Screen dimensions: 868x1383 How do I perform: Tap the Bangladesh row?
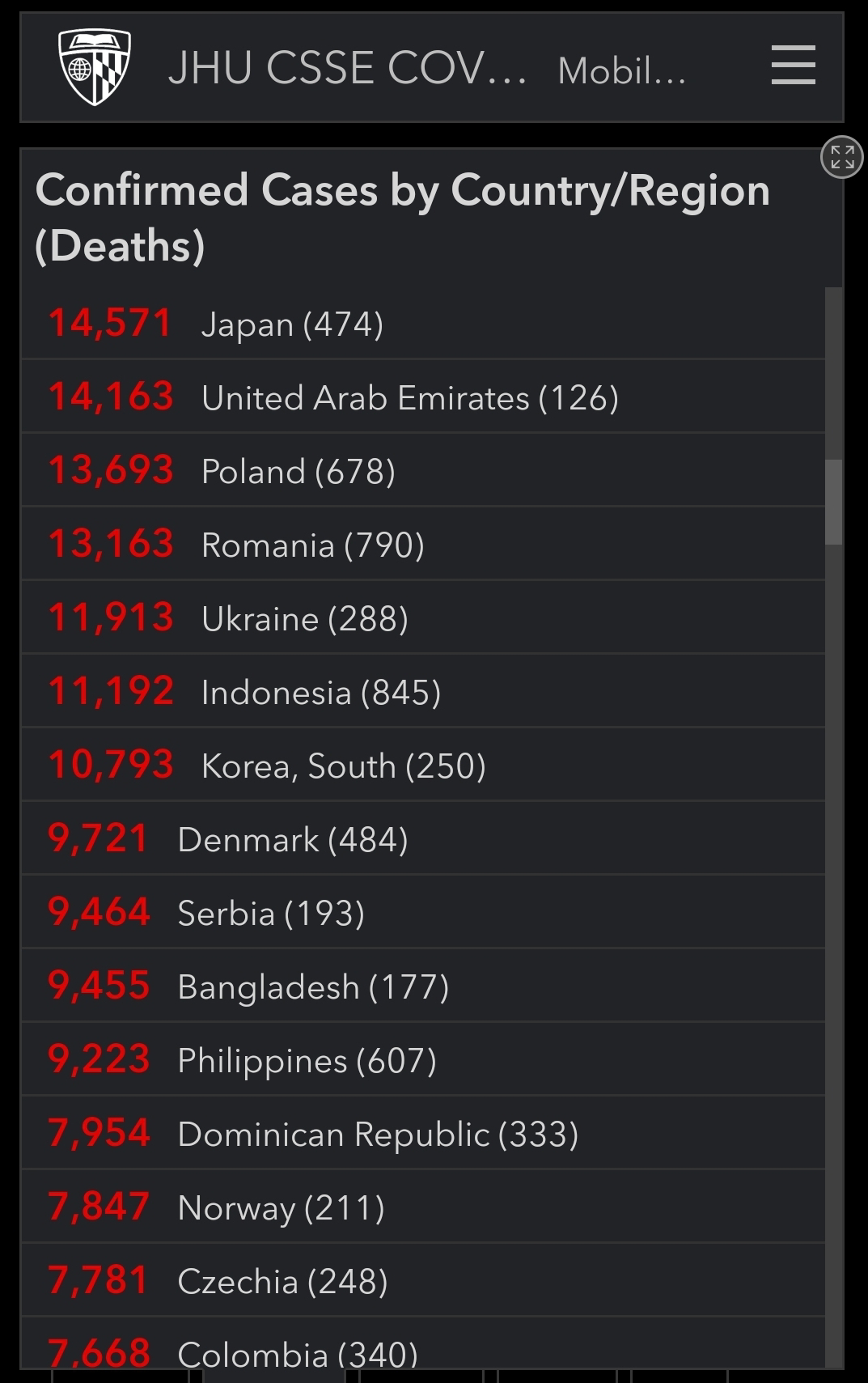point(422,986)
